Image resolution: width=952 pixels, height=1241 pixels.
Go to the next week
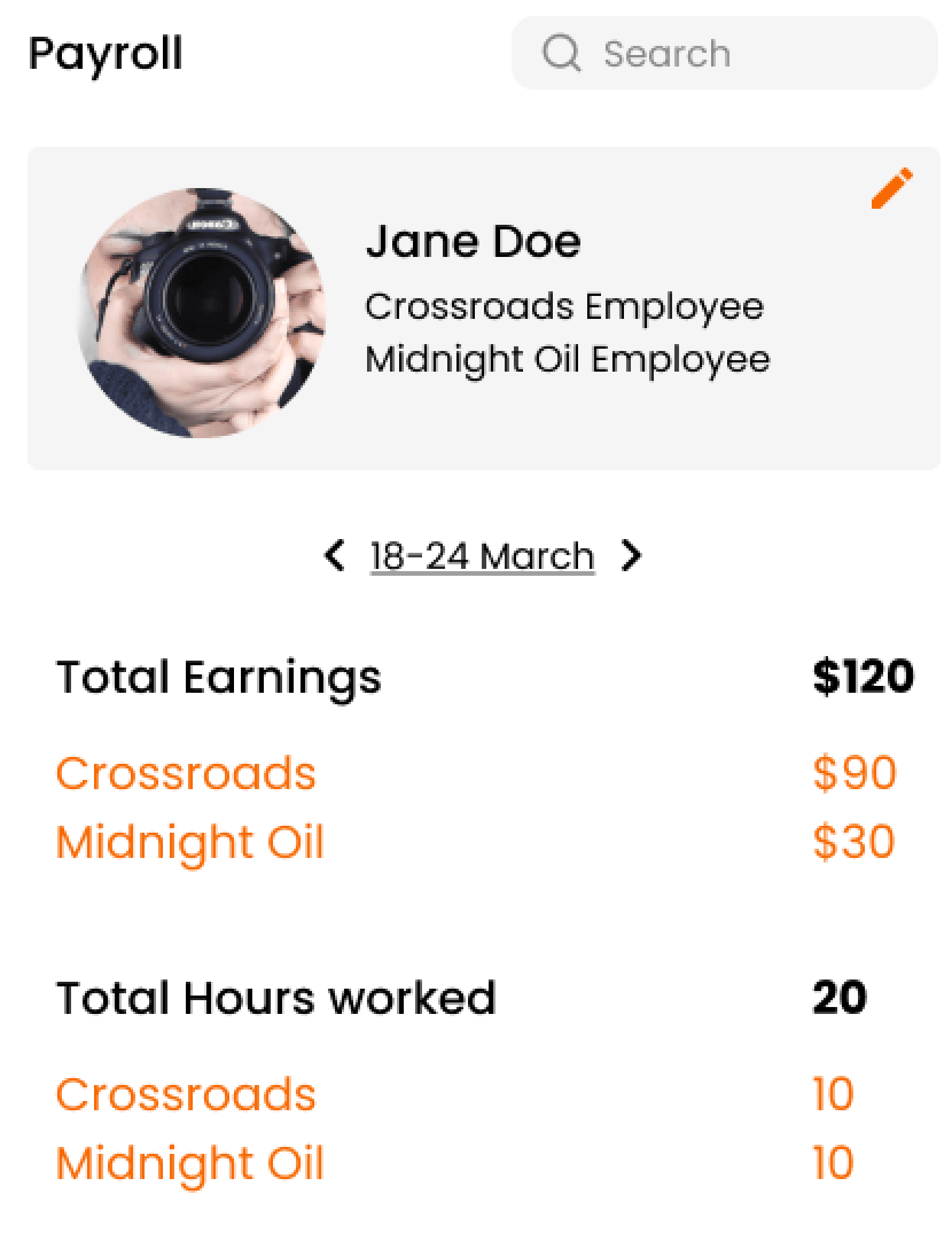[x=631, y=555]
